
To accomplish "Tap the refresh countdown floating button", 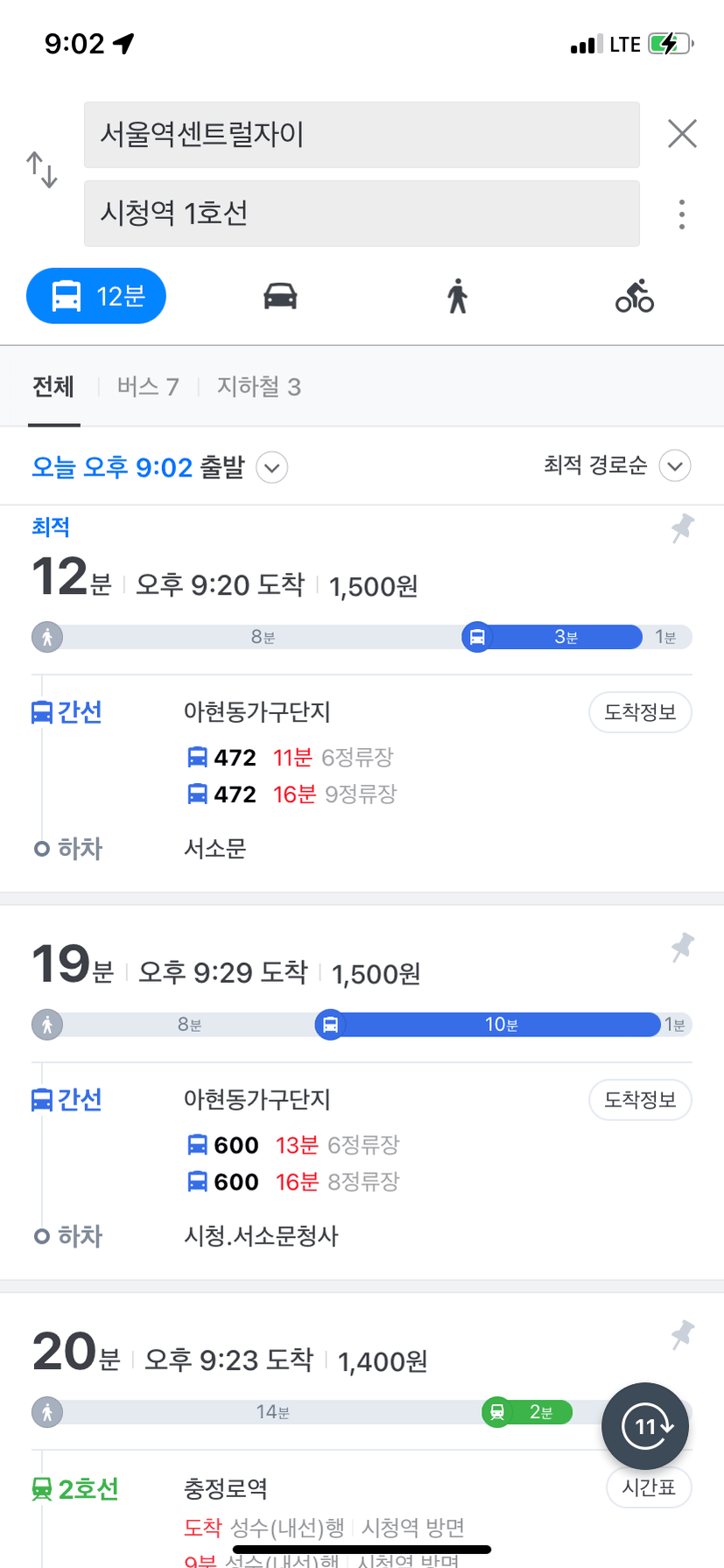I will click(x=645, y=1426).
